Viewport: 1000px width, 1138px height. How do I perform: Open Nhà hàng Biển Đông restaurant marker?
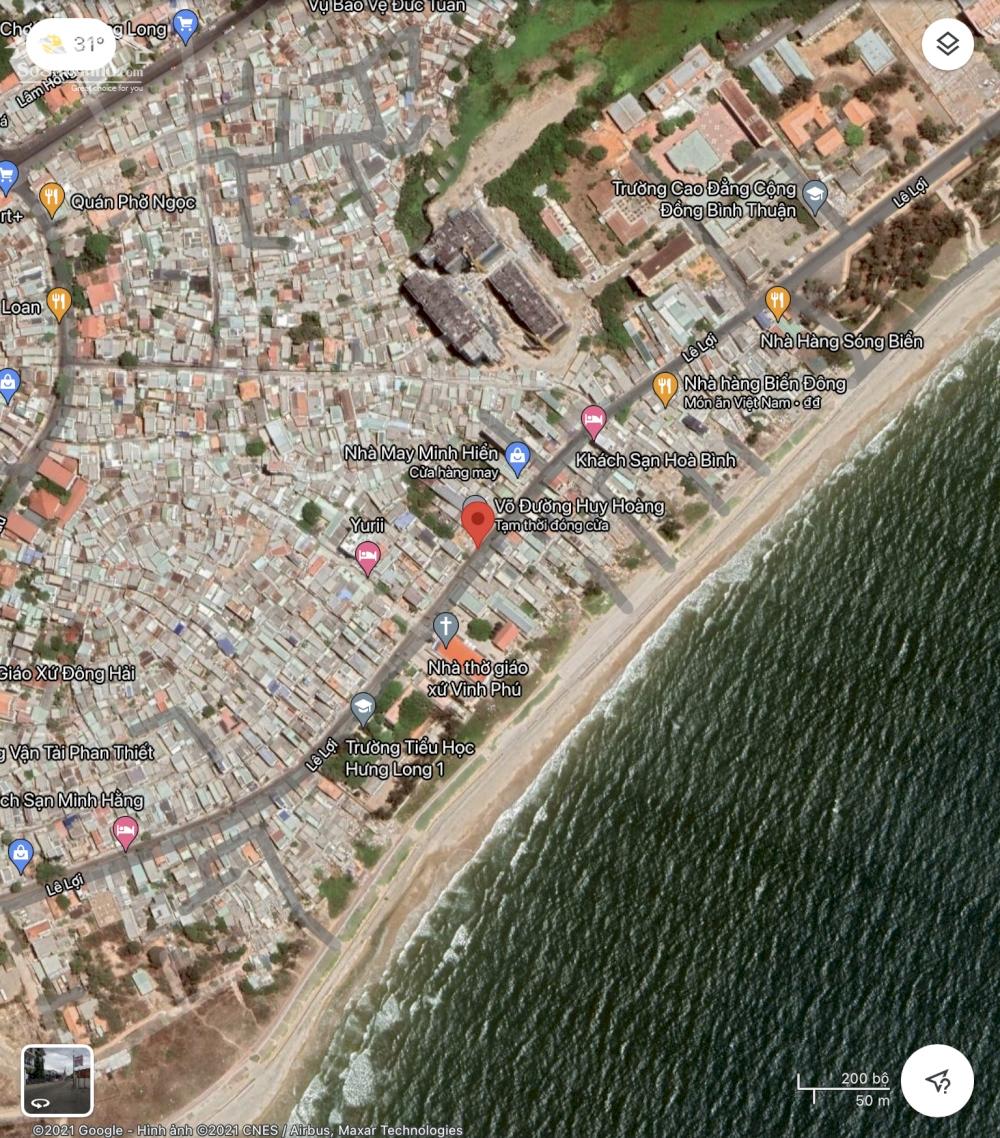(665, 387)
